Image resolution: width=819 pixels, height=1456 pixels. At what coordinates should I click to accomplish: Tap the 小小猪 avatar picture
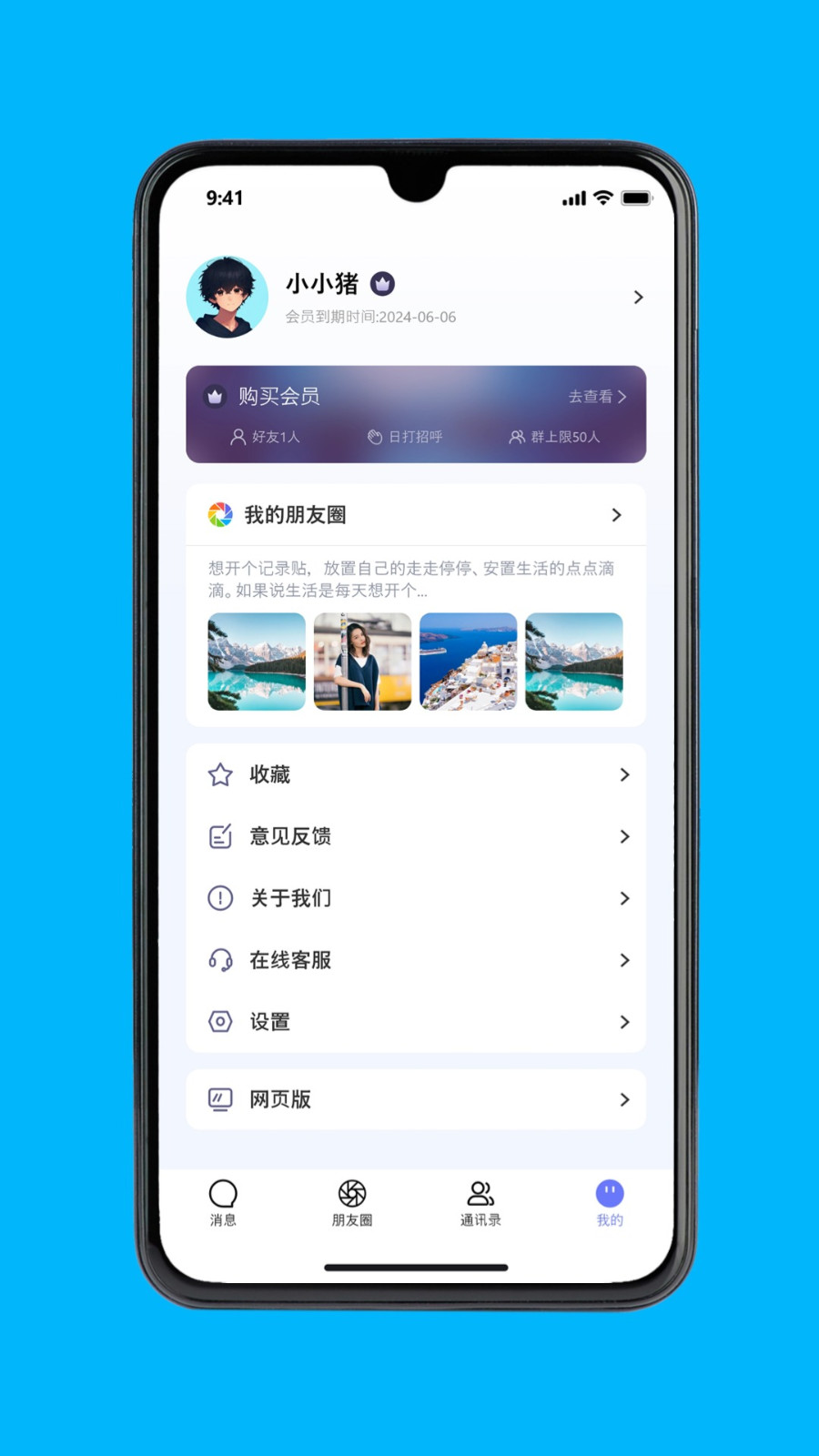point(227,298)
